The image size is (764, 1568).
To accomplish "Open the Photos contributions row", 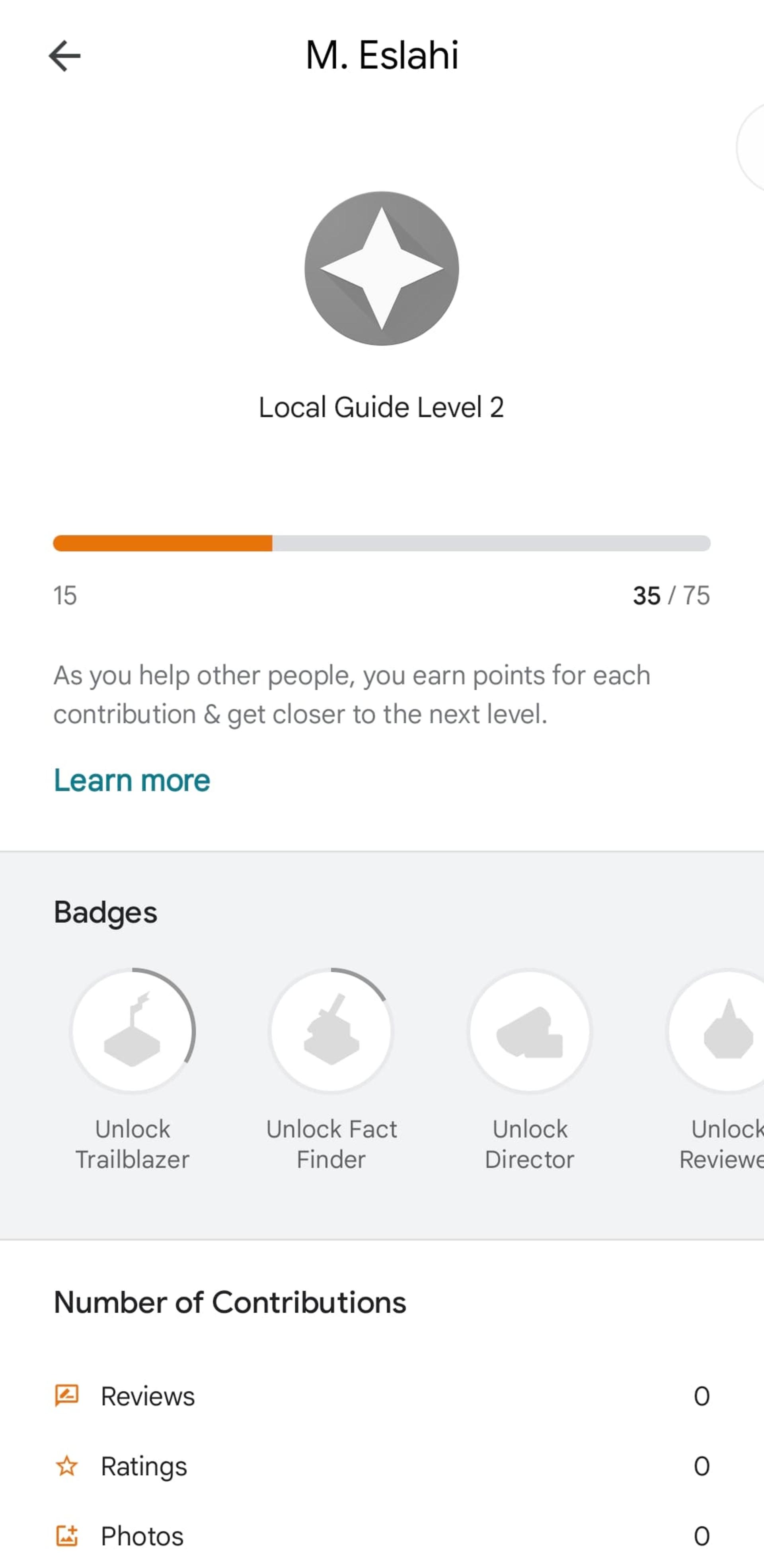I will tap(382, 1536).
